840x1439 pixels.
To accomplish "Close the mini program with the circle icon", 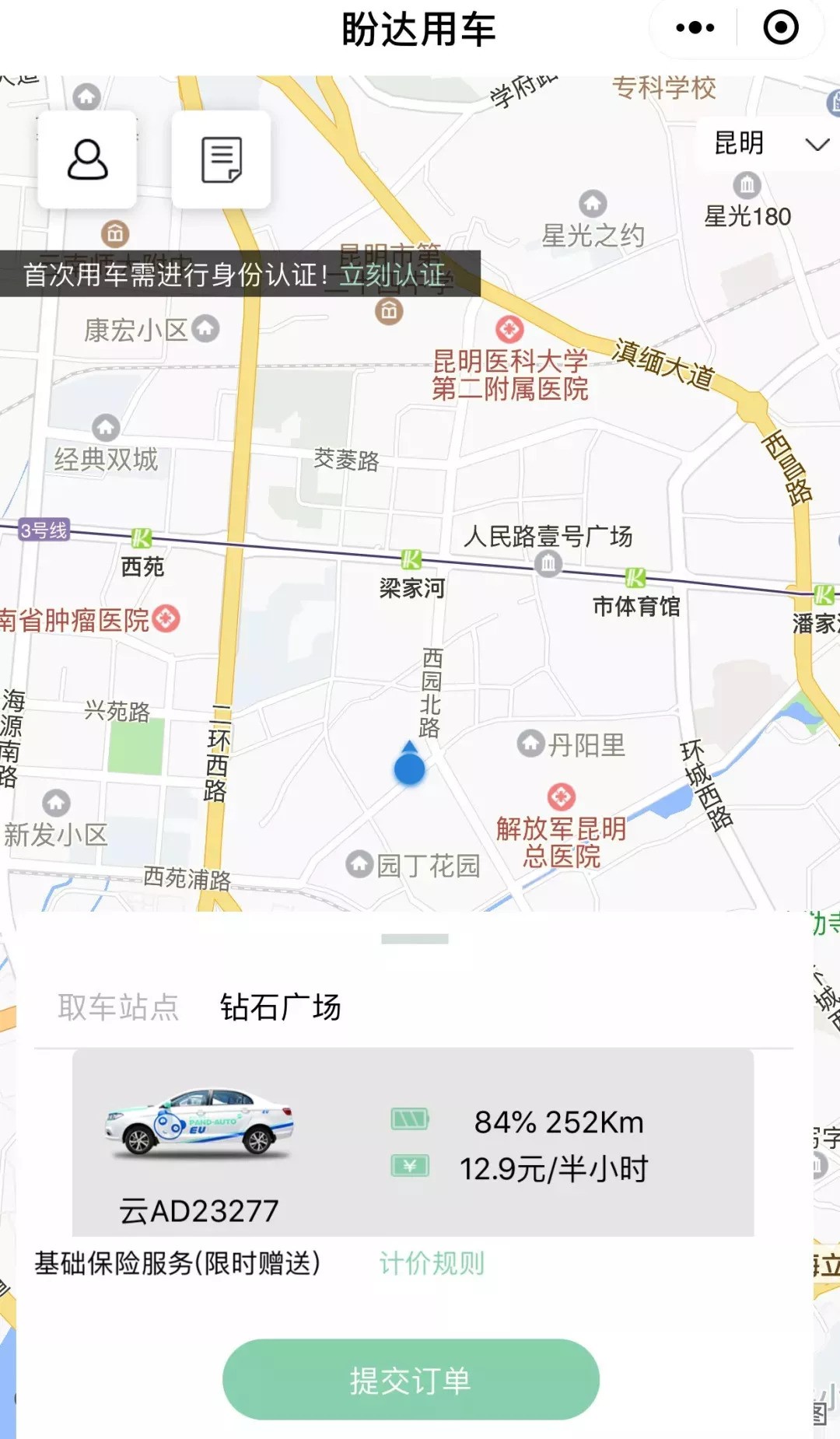I will (x=781, y=29).
